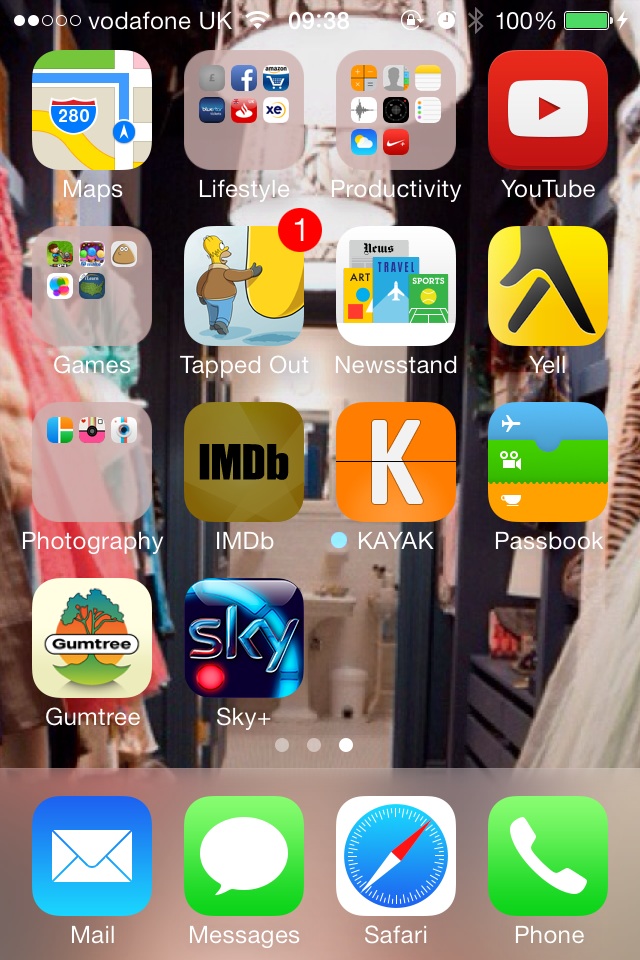Open the Yell app
Screen dimensions: 640x960
pyautogui.click(x=548, y=286)
